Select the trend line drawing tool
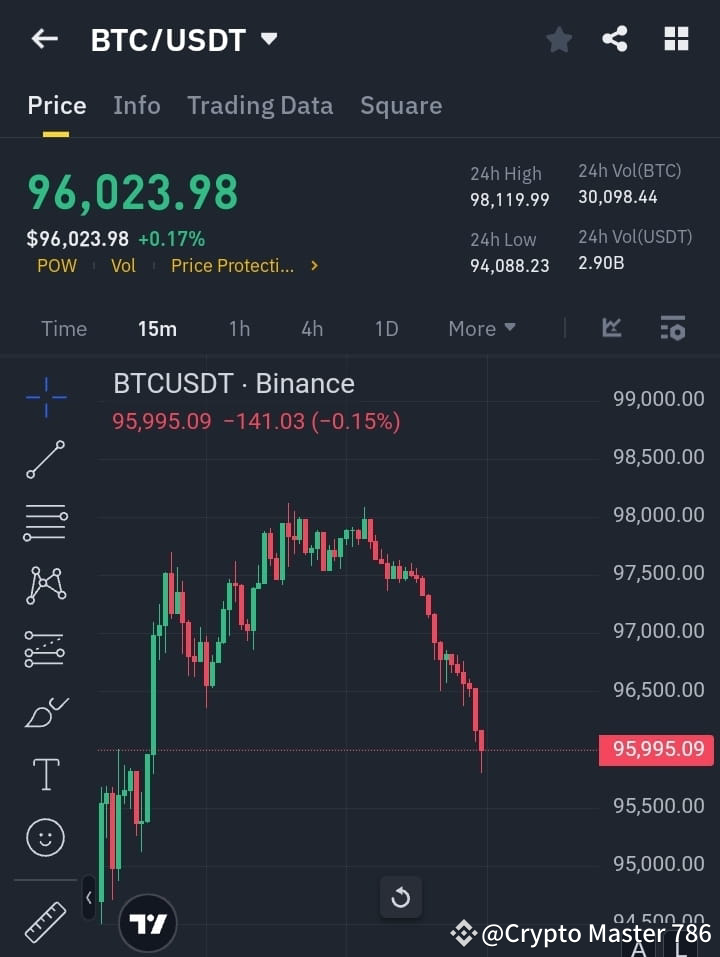The image size is (720, 957). 45,460
